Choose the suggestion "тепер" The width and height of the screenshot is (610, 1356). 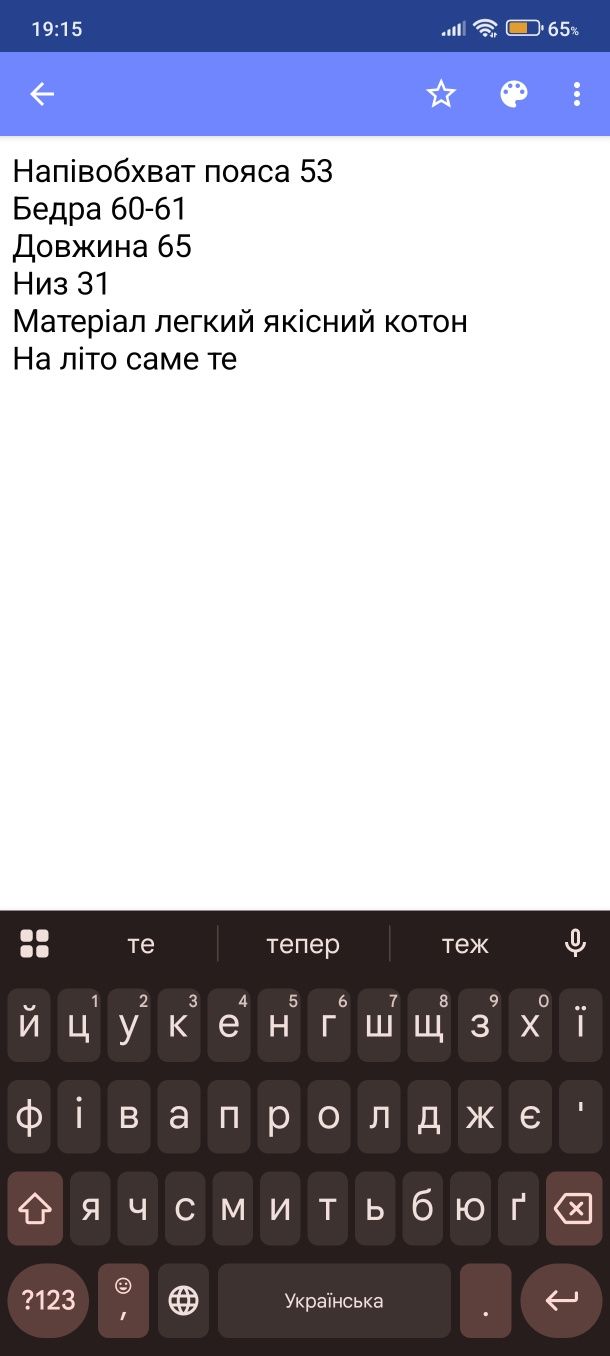click(x=303, y=944)
